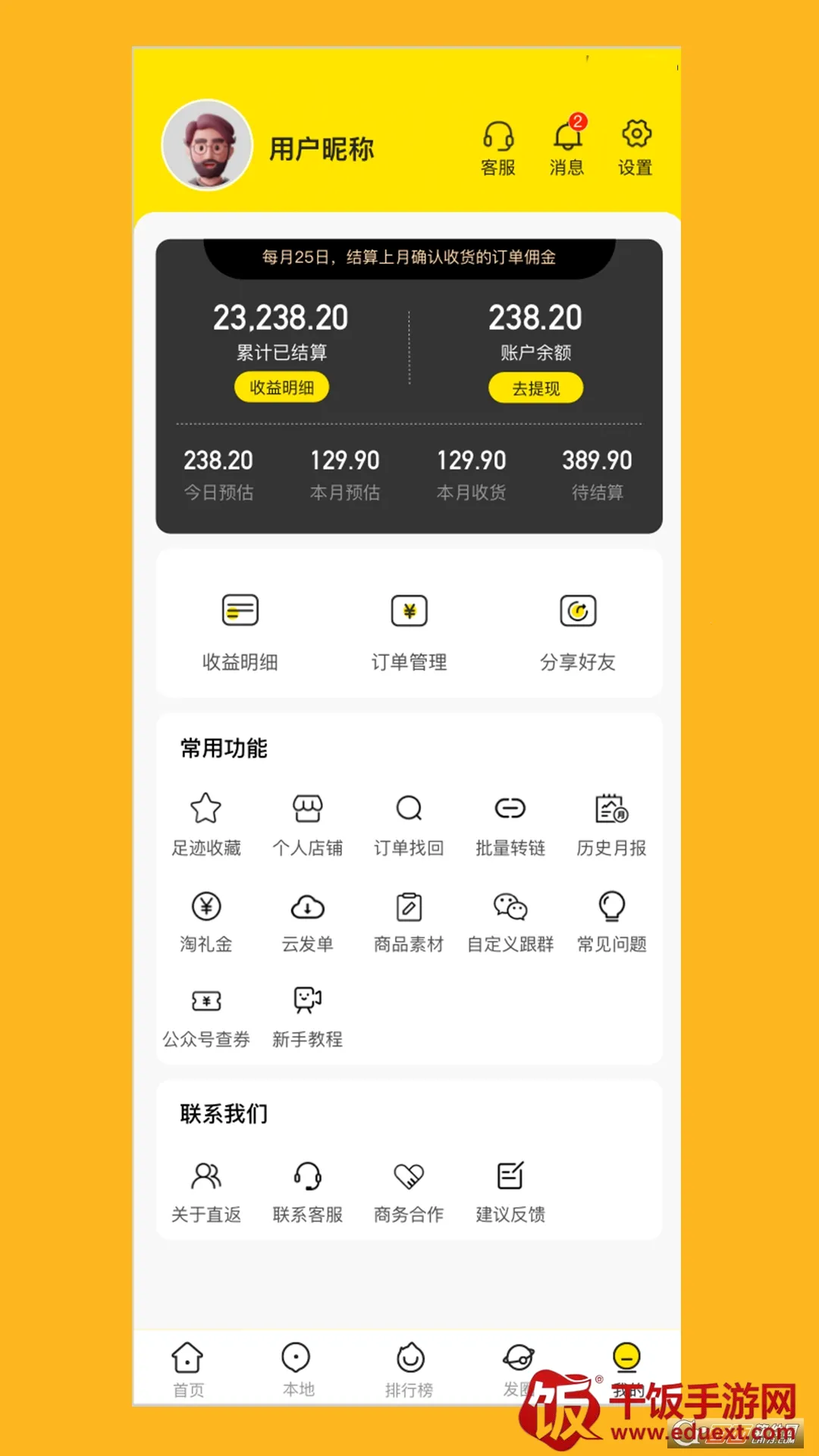The height and width of the screenshot is (1456, 819).
Task: Open 常见问题 FAQ
Action: [x=611, y=921]
